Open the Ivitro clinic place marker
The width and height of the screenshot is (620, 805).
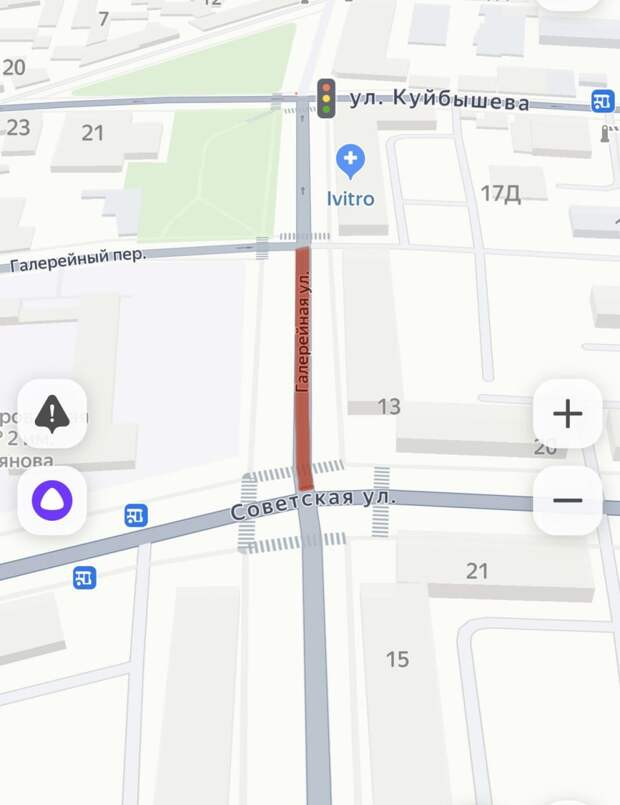[x=350, y=160]
